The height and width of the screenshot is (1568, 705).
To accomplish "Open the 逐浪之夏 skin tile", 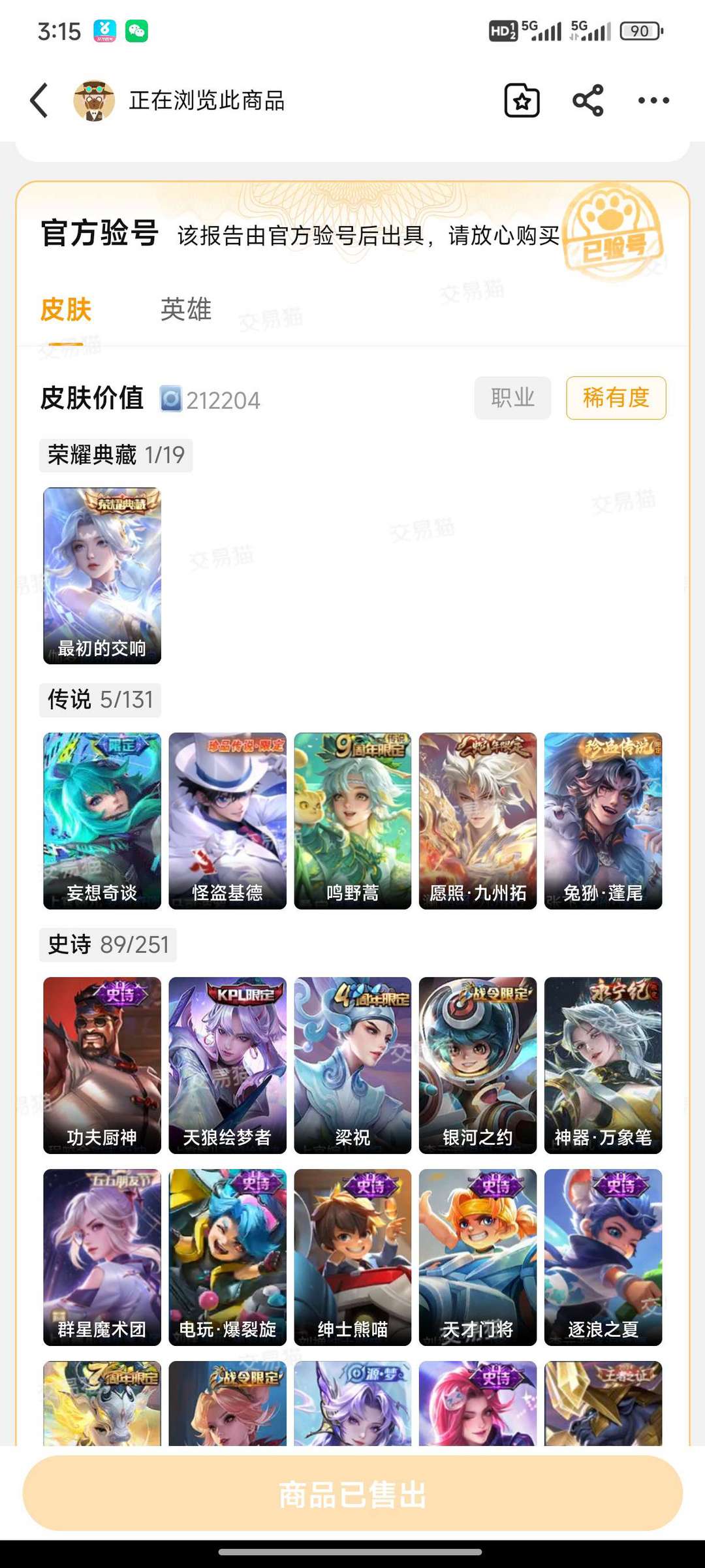I will [x=603, y=1257].
